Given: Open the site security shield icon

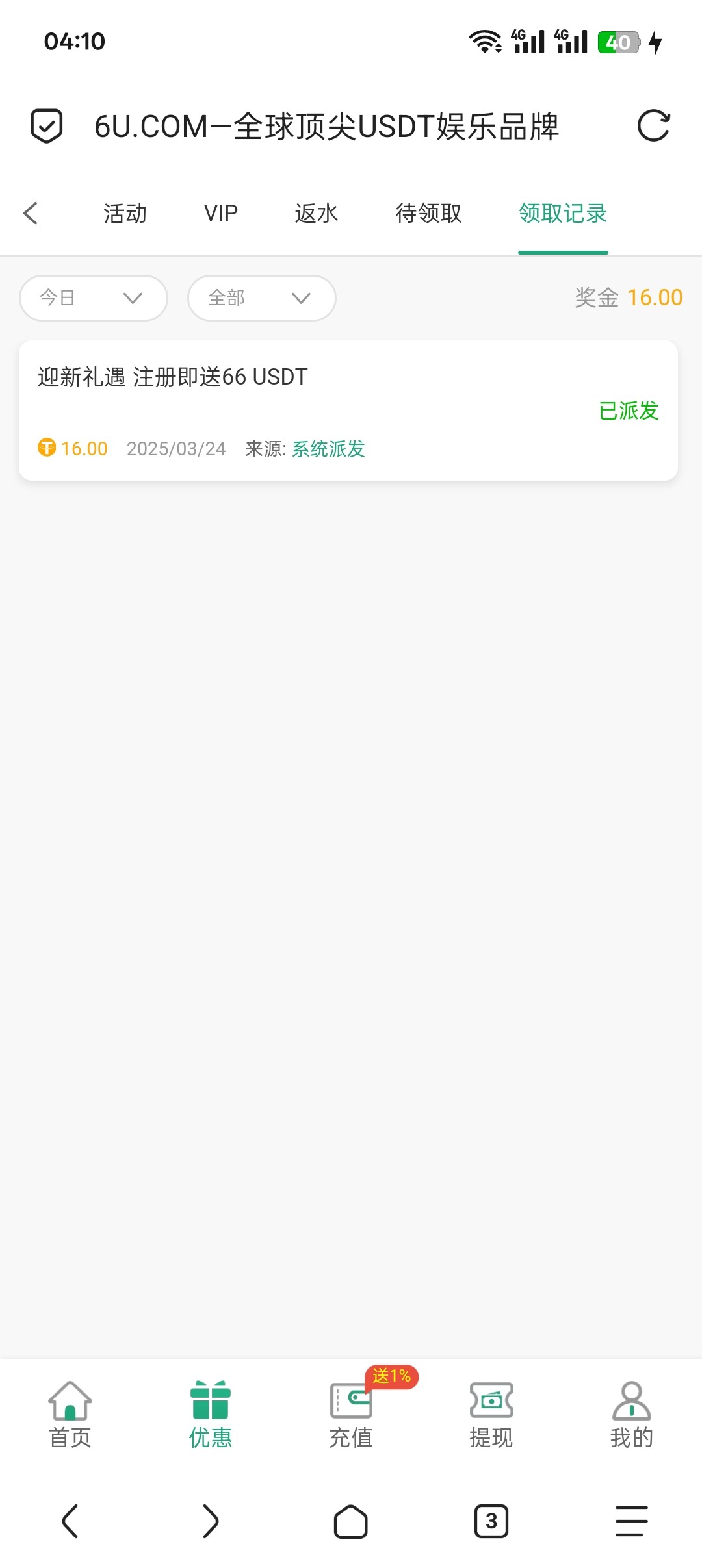Looking at the screenshot, I should (x=47, y=125).
